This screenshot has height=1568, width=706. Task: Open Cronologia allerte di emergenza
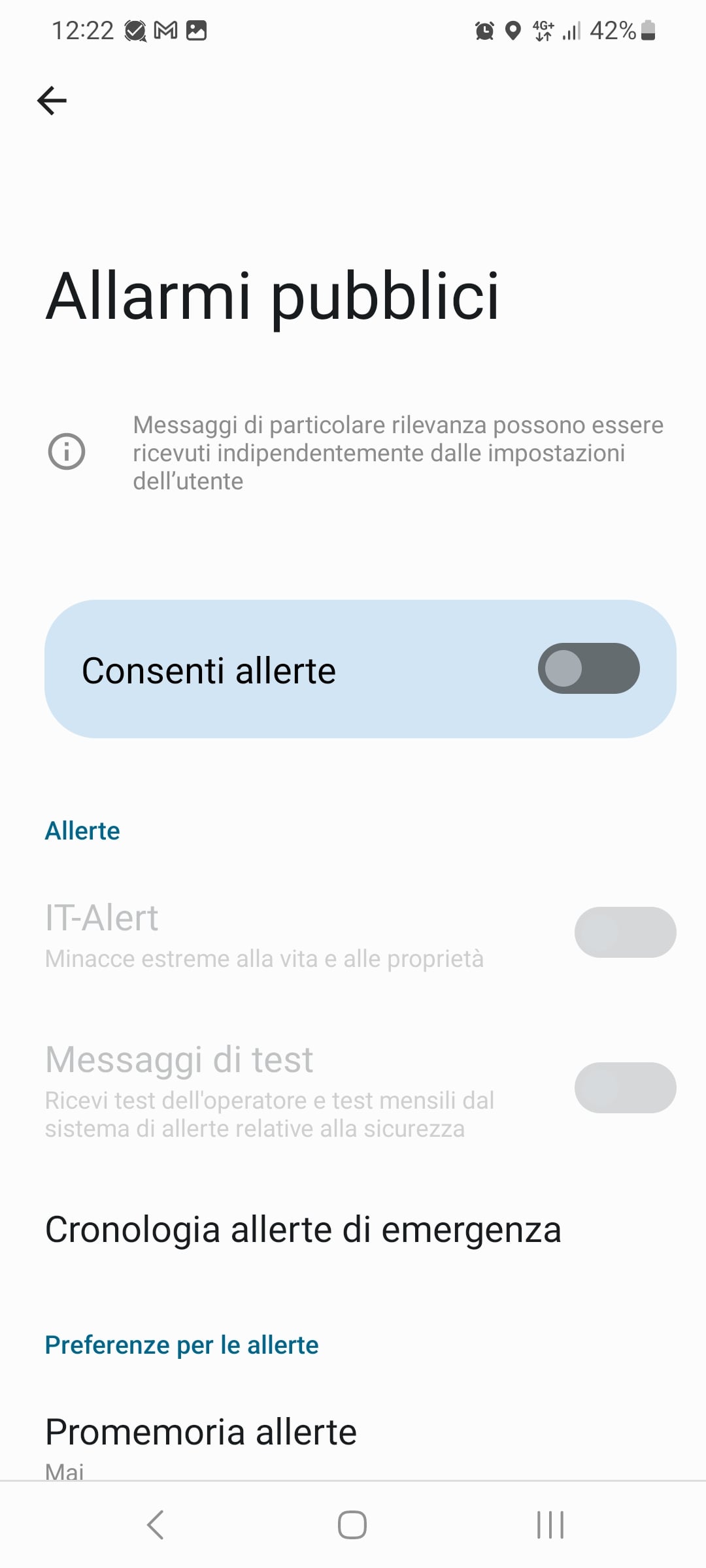pos(303,1230)
